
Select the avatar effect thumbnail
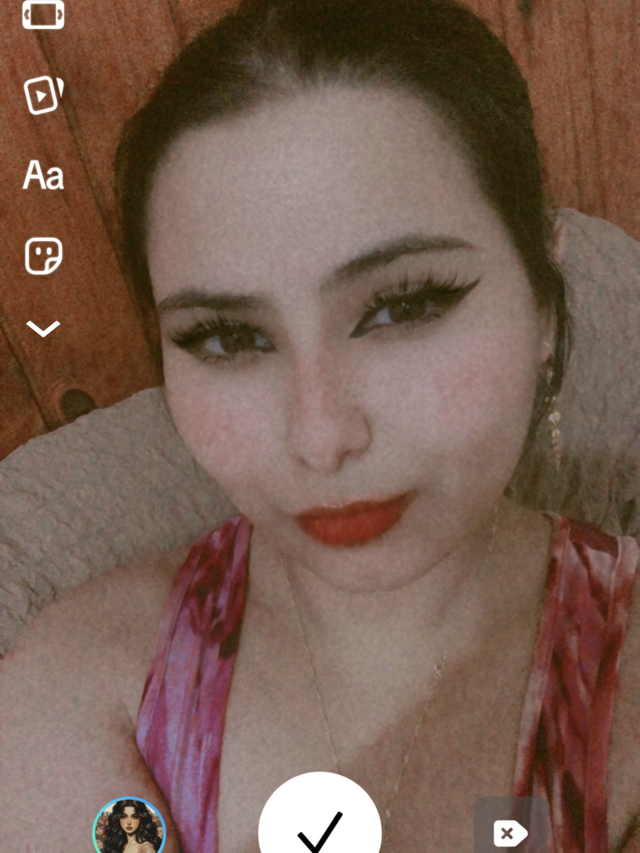coord(129,828)
